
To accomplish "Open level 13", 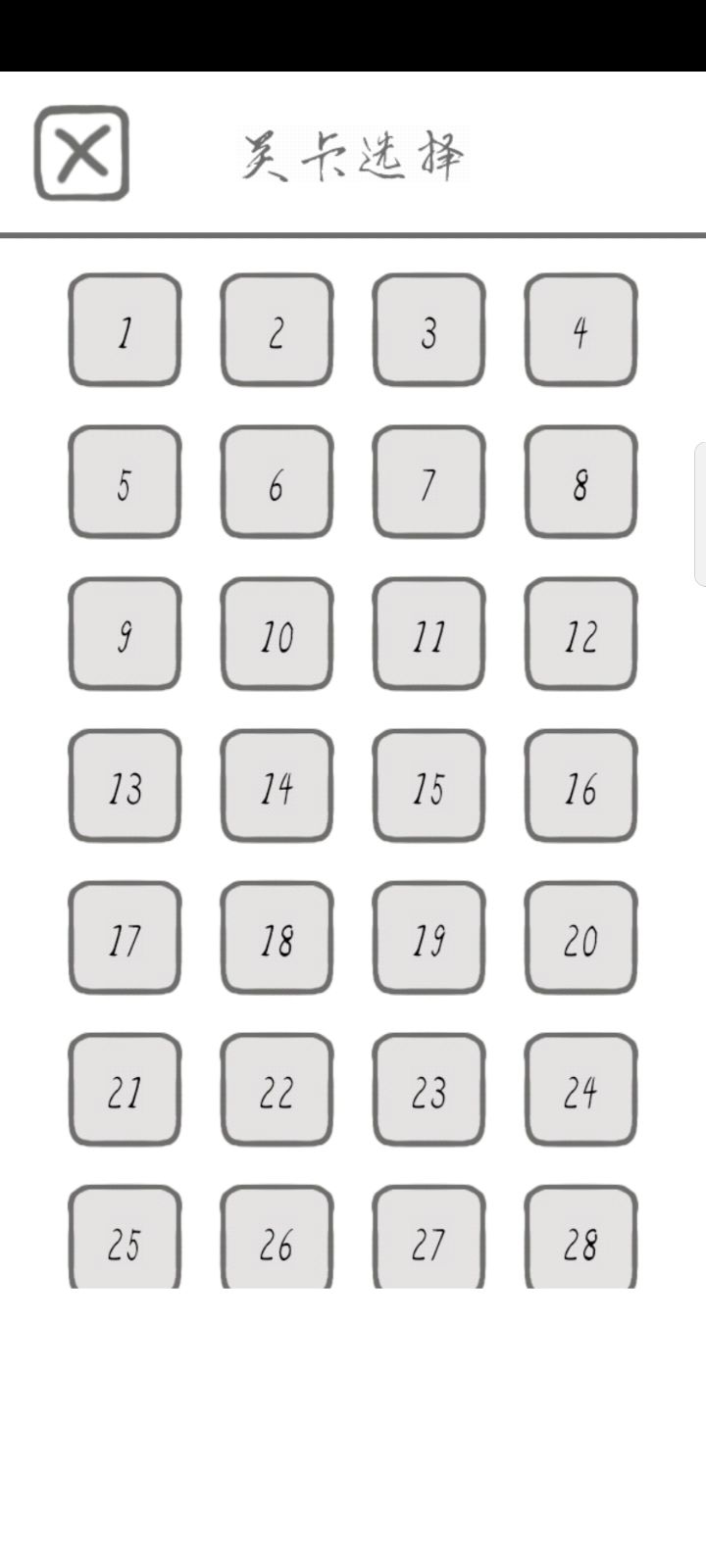I will (x=125, y=786).
